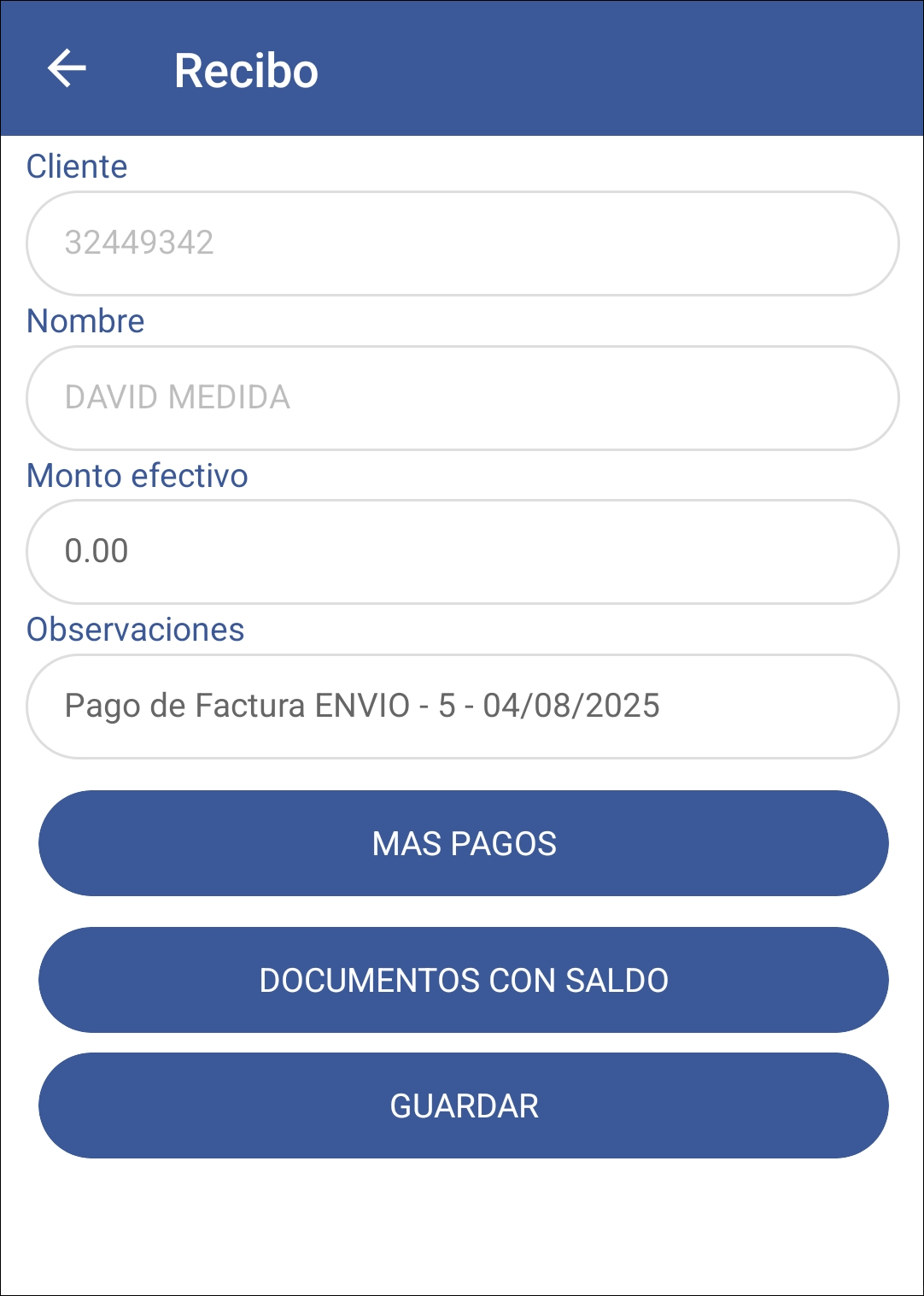Click the Cliente field showing 32449342
This screenshot has width=924, height=1296.
462,243
